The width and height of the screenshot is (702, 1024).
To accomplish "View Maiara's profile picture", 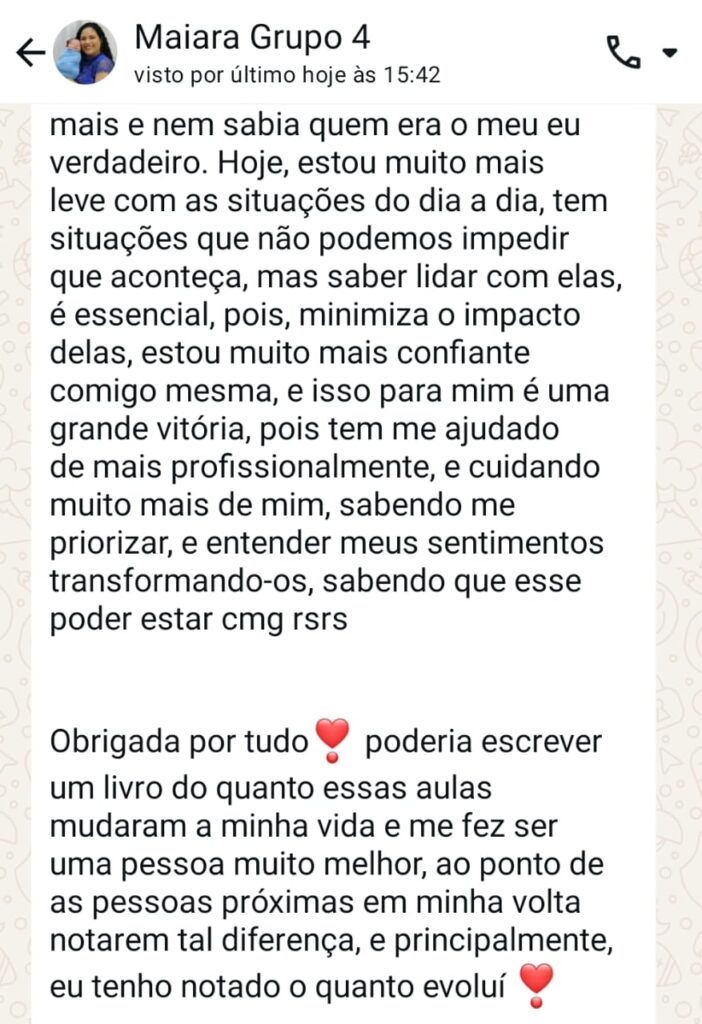I will click(x=86, y=52).
